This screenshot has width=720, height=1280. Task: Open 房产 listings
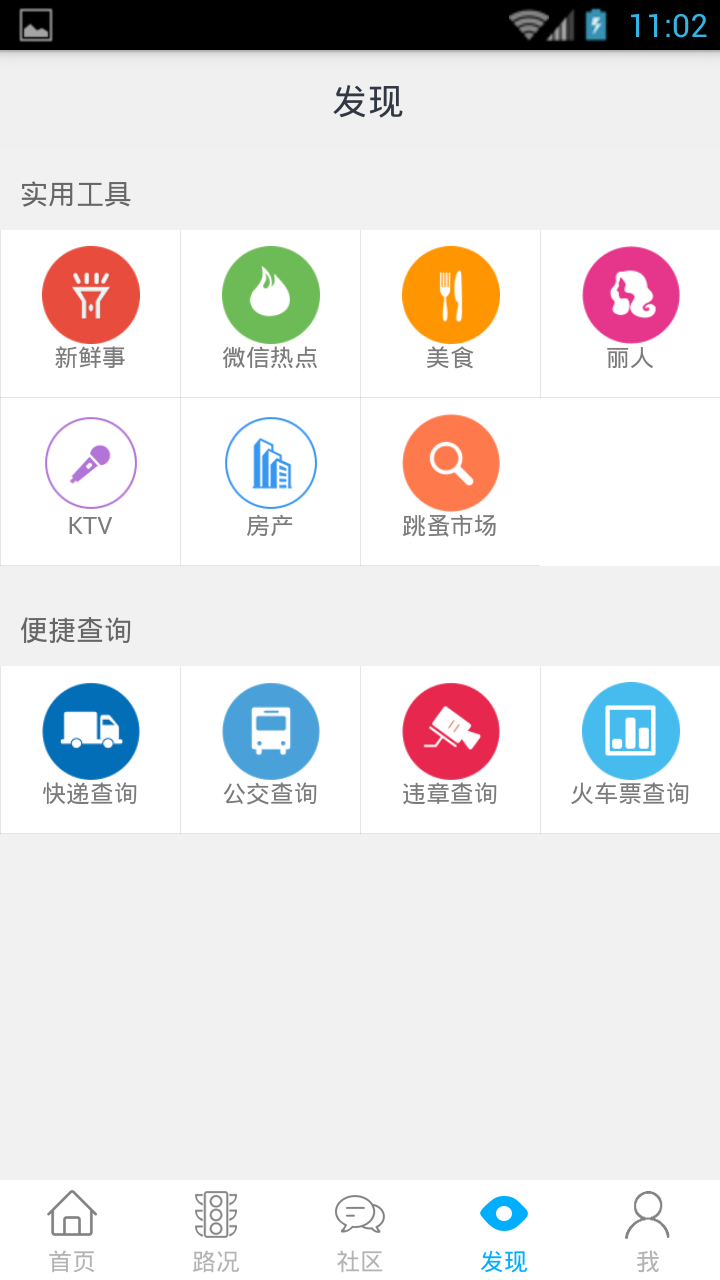pos(270,481)
